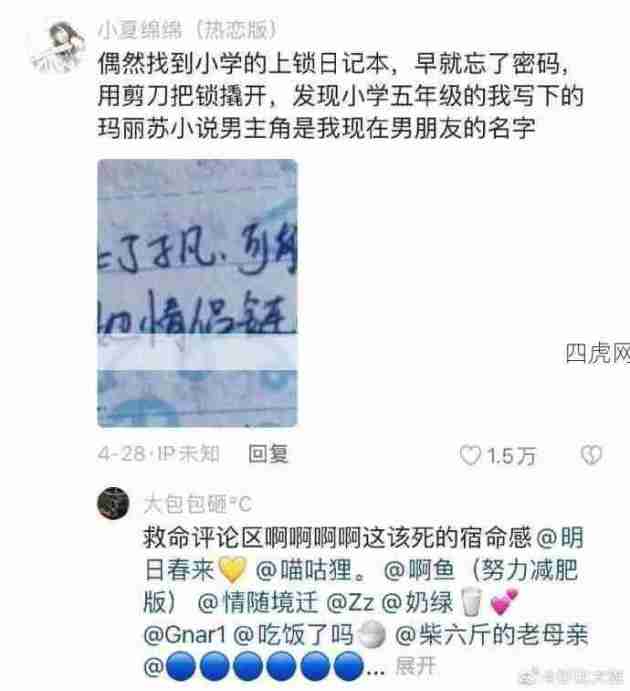Open the mention @情随境迁
This screenshot has height=691, width=630.
point(255,602)
